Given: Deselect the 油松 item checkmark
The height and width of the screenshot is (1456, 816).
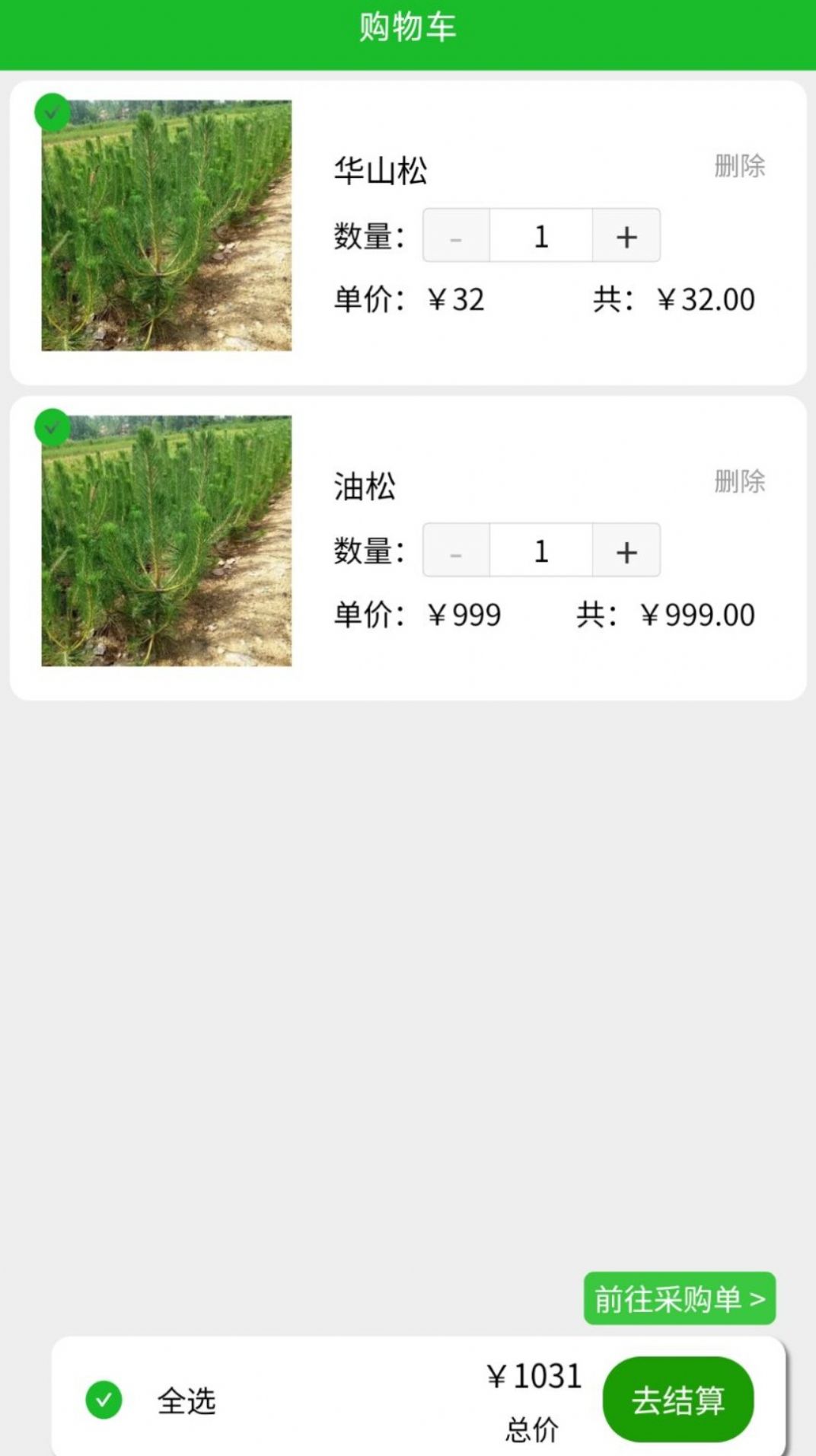Looking at the screenshot, I should point(52,428).
